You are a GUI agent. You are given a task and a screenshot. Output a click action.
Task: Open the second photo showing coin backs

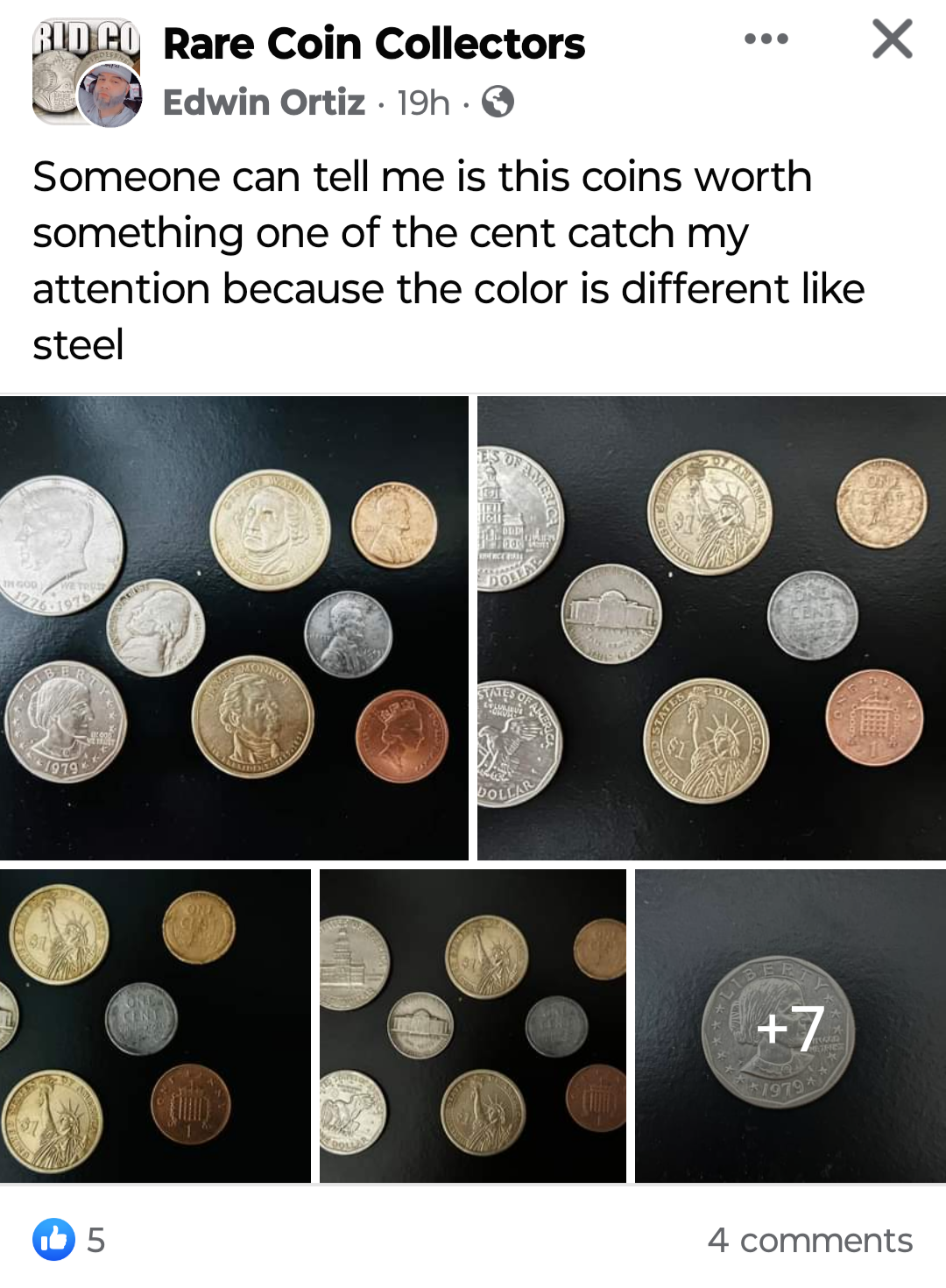[711, 627]
